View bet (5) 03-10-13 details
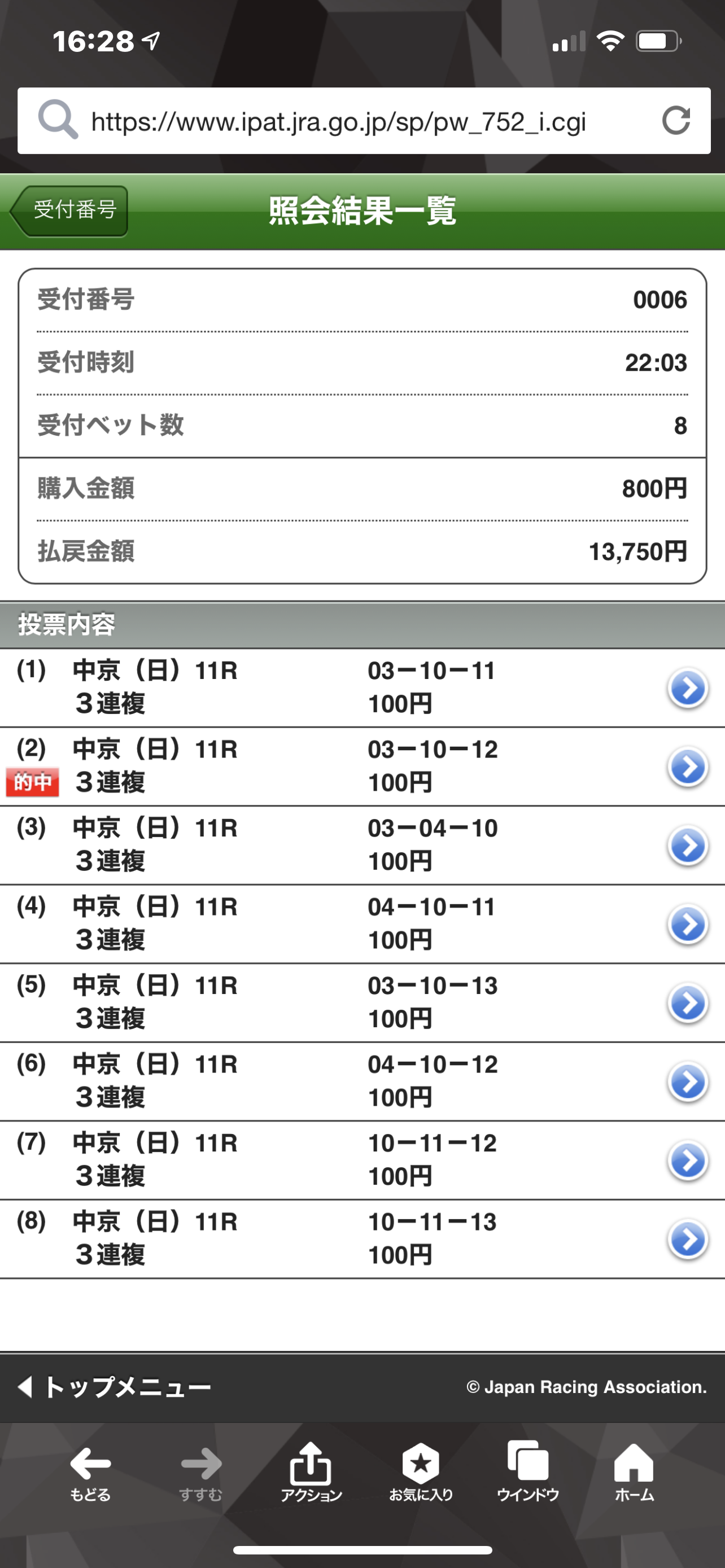This screenshot has width=725, height=1568. (x=688, y=1003)
